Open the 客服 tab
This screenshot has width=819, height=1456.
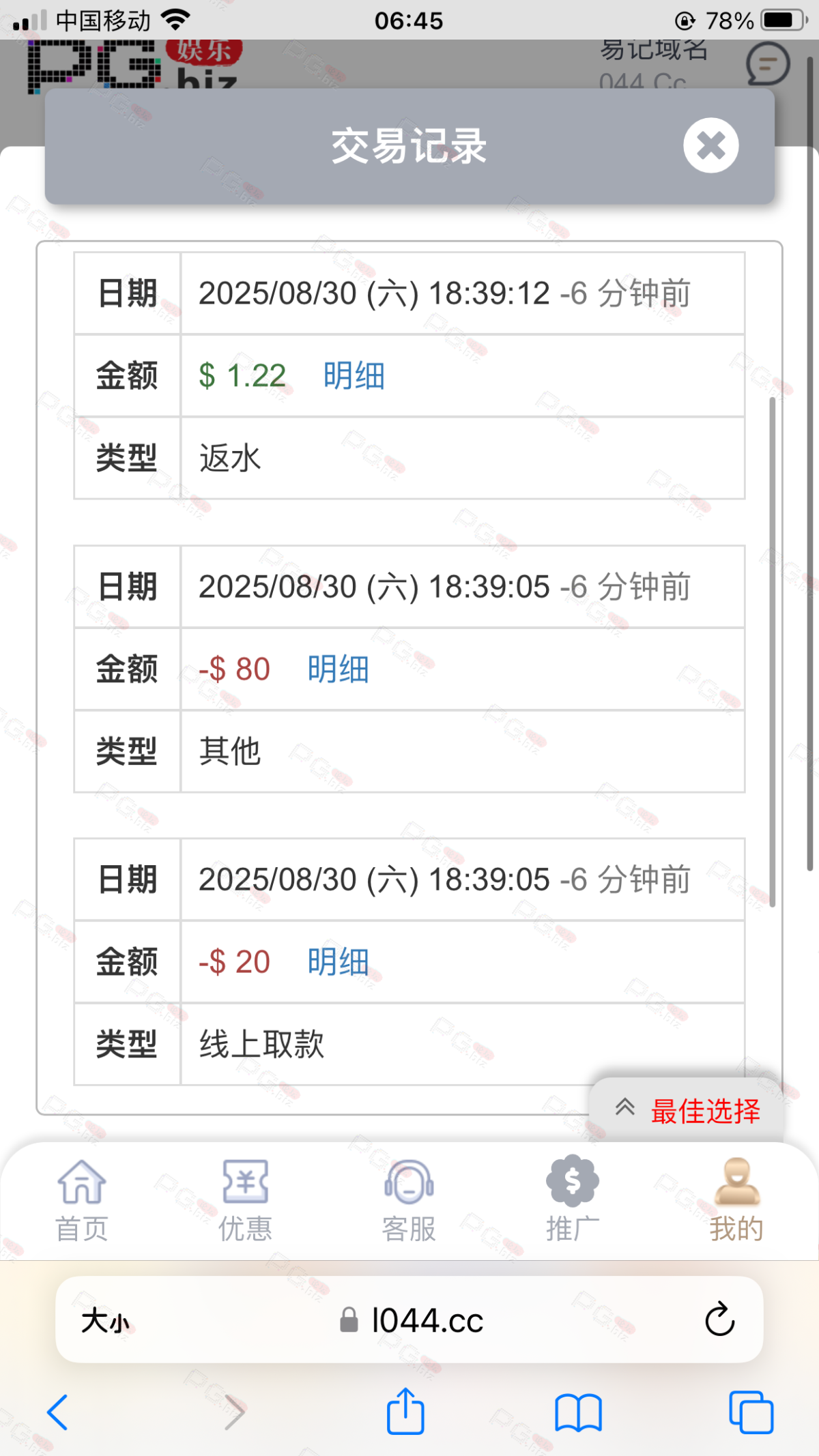pos(409,1199)
